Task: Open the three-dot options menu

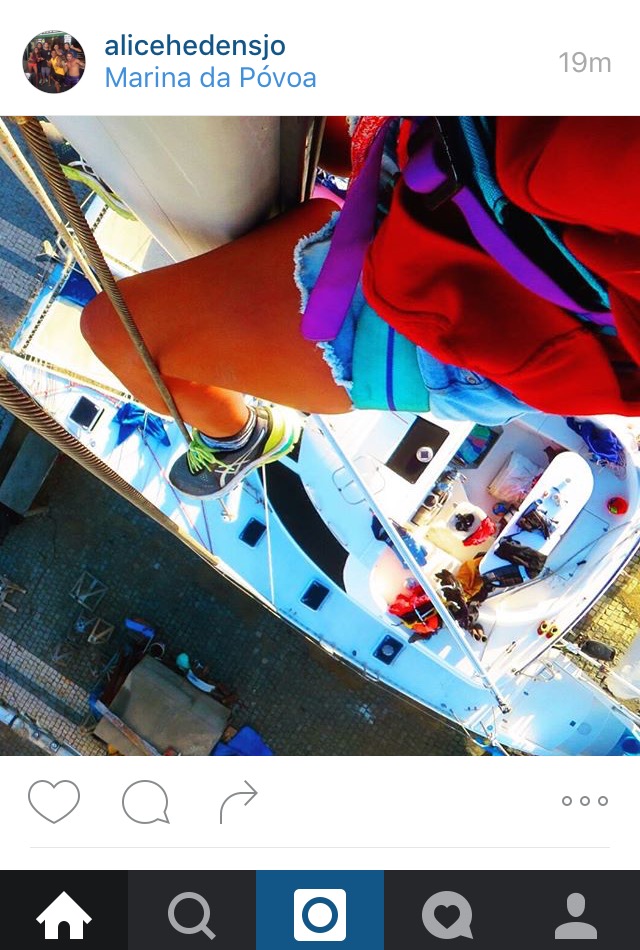Action: [585, 801]
